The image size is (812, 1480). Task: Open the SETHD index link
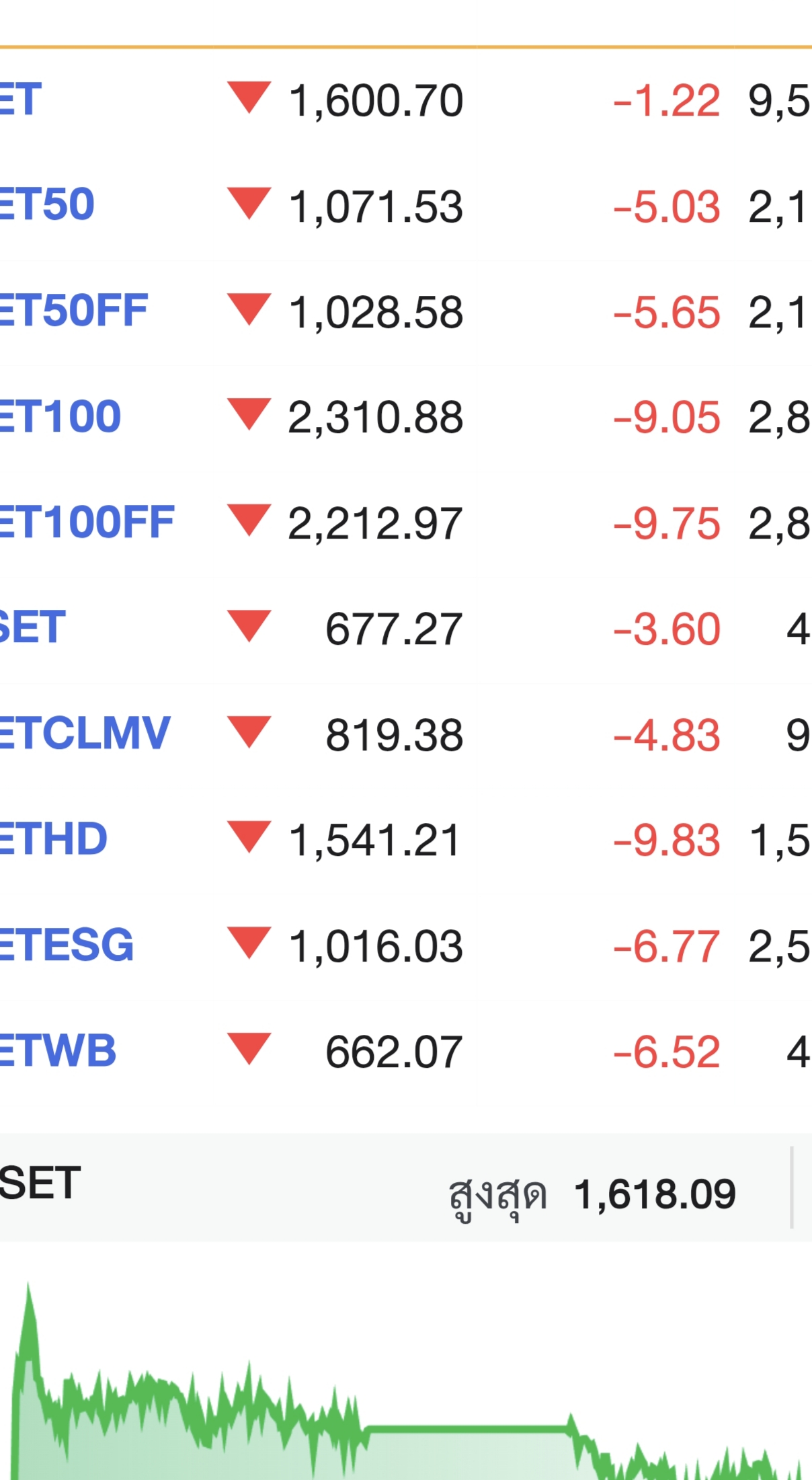[54, 839]
